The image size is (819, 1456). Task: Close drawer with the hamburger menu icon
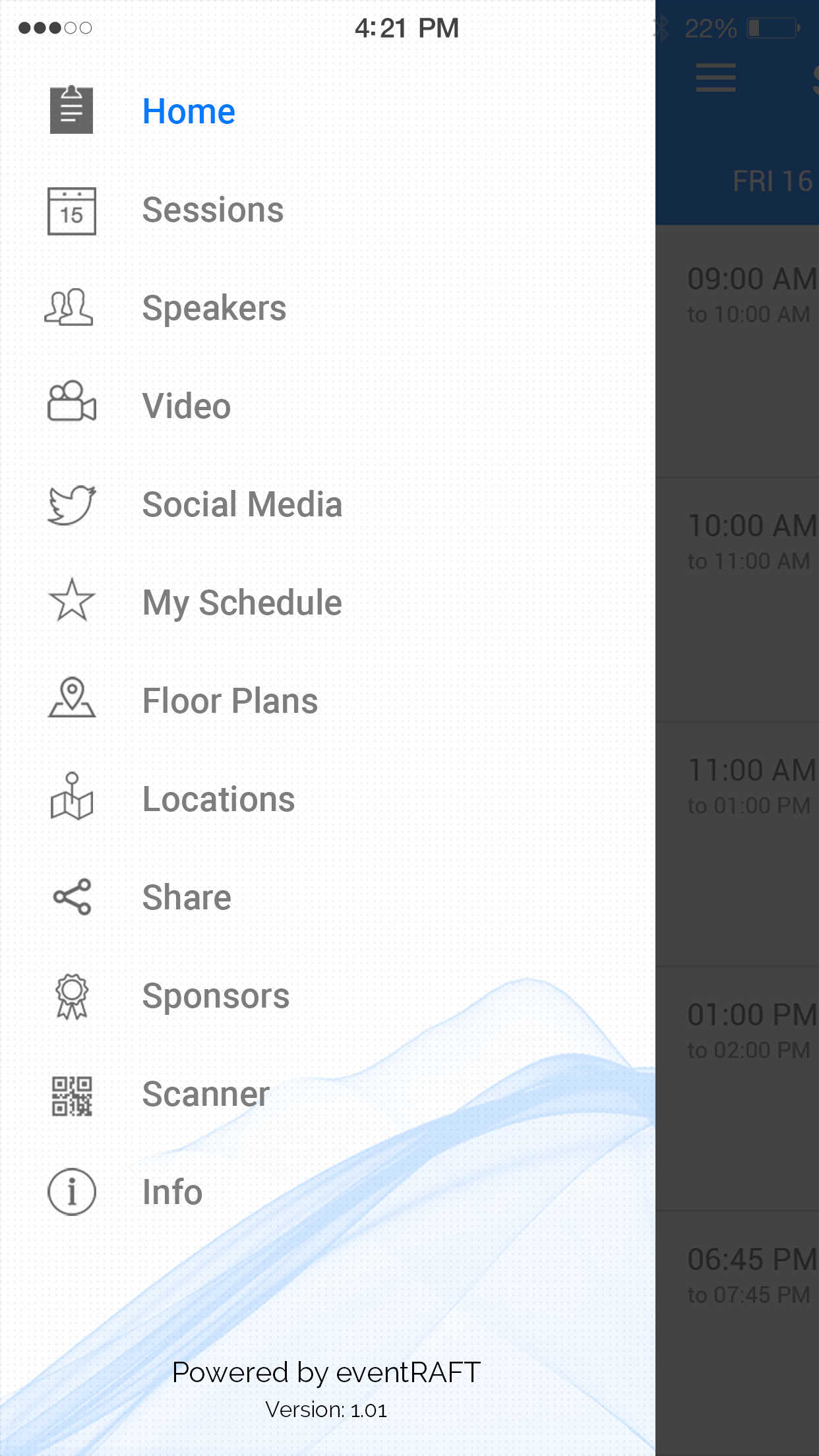pyautogui.click(x=715, y=78)
